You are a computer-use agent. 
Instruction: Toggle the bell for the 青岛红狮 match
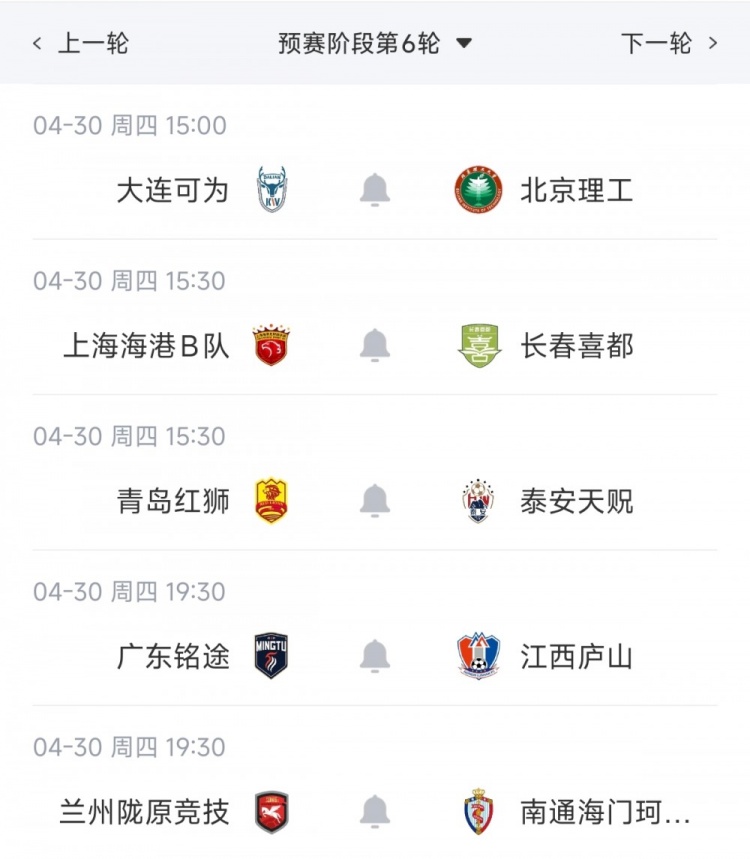click(375, 497)
